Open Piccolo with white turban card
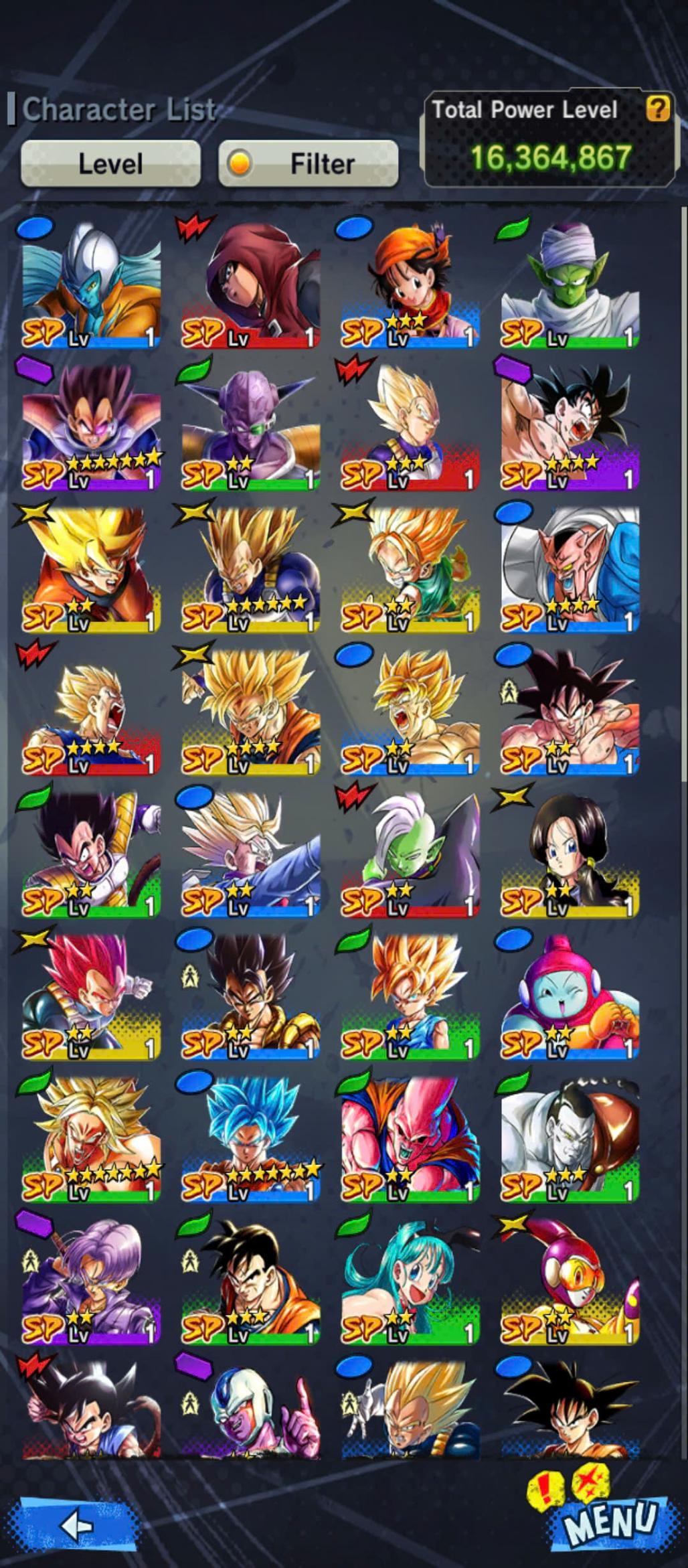 pyautogui.click(x=570, y=285)
